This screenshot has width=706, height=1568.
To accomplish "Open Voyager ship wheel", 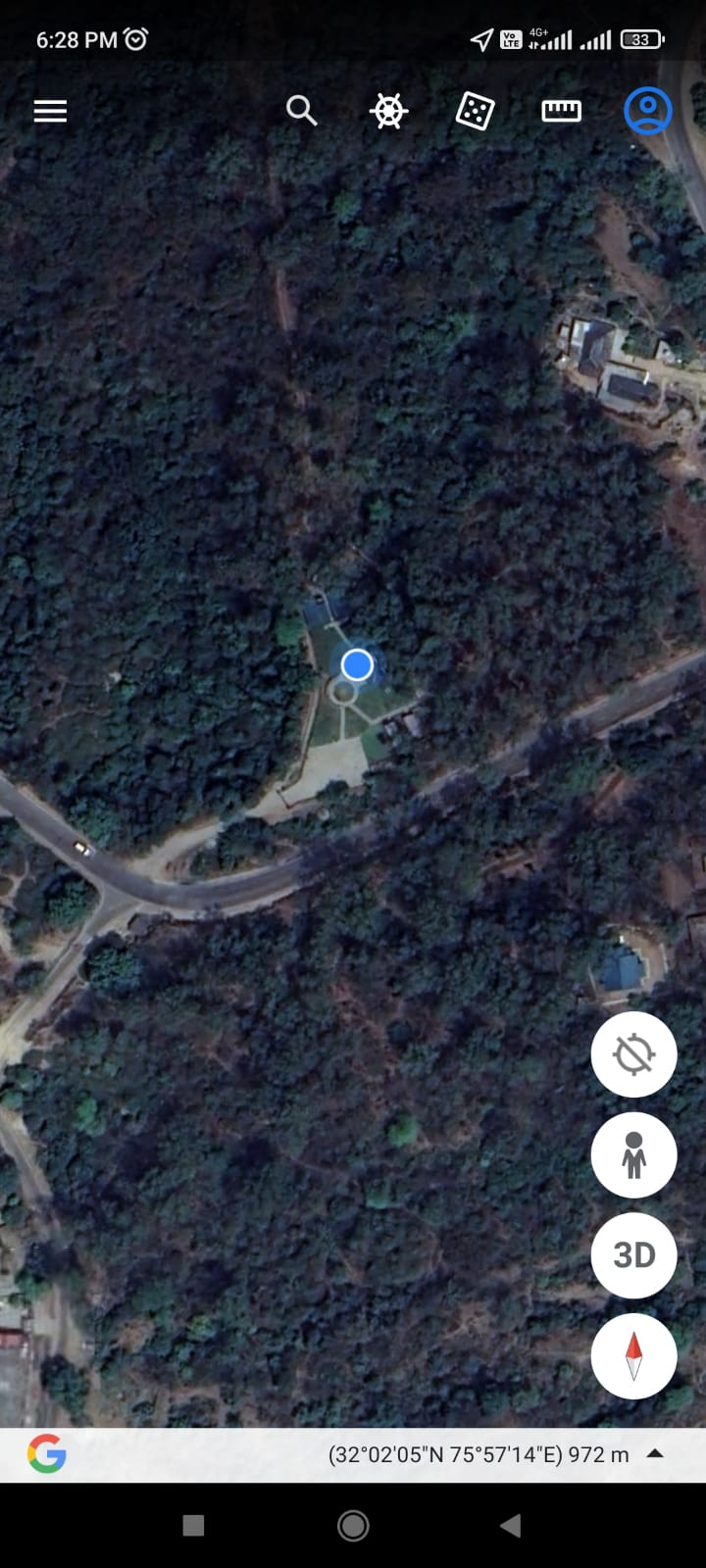I will coord(388,111).
